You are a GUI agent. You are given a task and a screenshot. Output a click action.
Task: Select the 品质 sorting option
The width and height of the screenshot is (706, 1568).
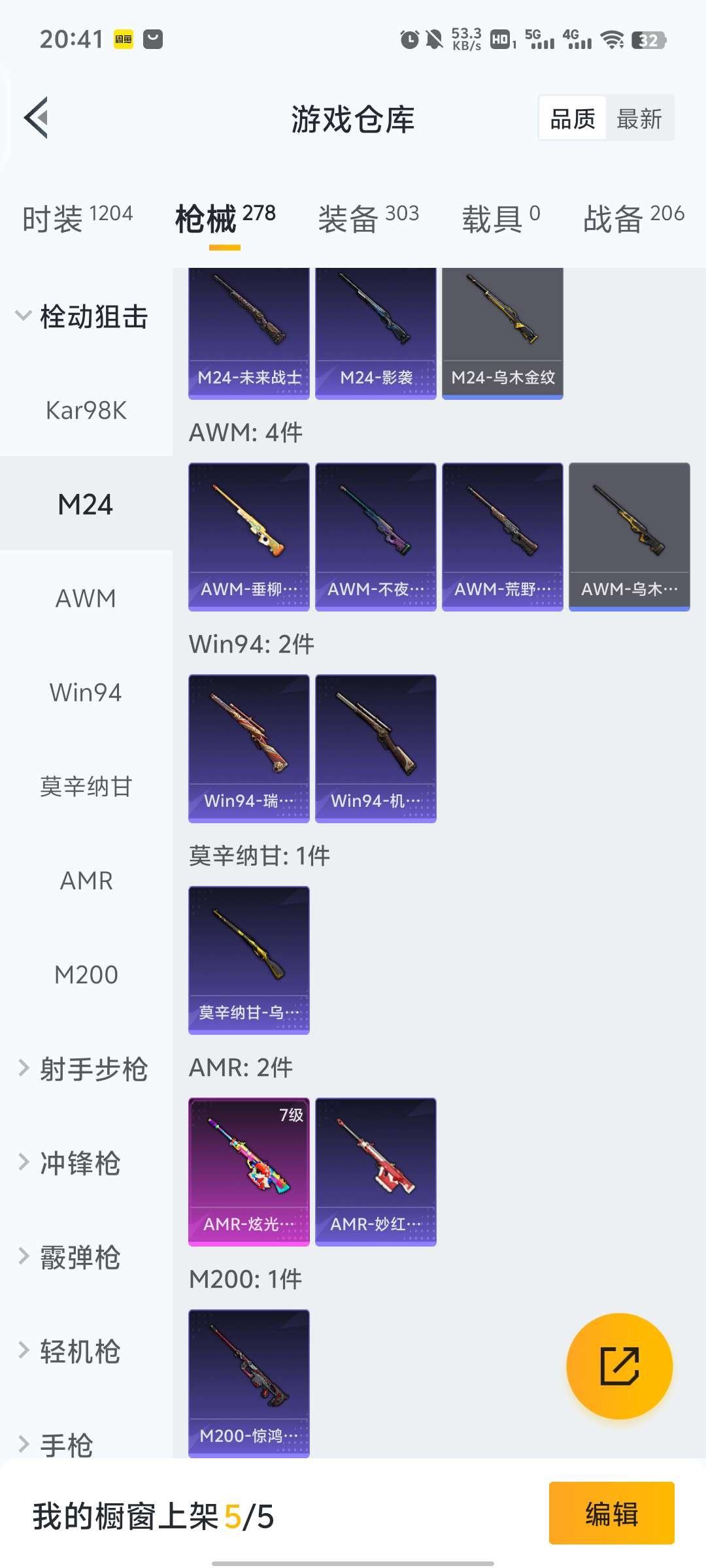click(x=571, y=118)
